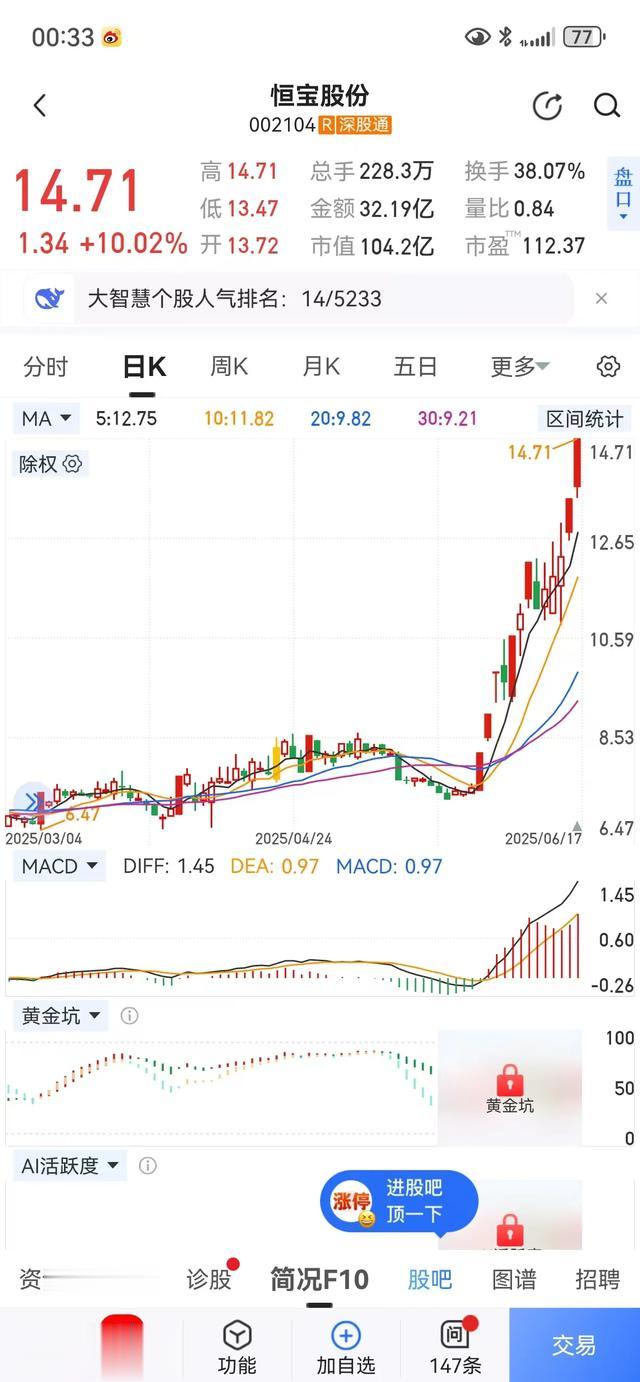
Task: Open the search magnifier icon
Action: 606,106
